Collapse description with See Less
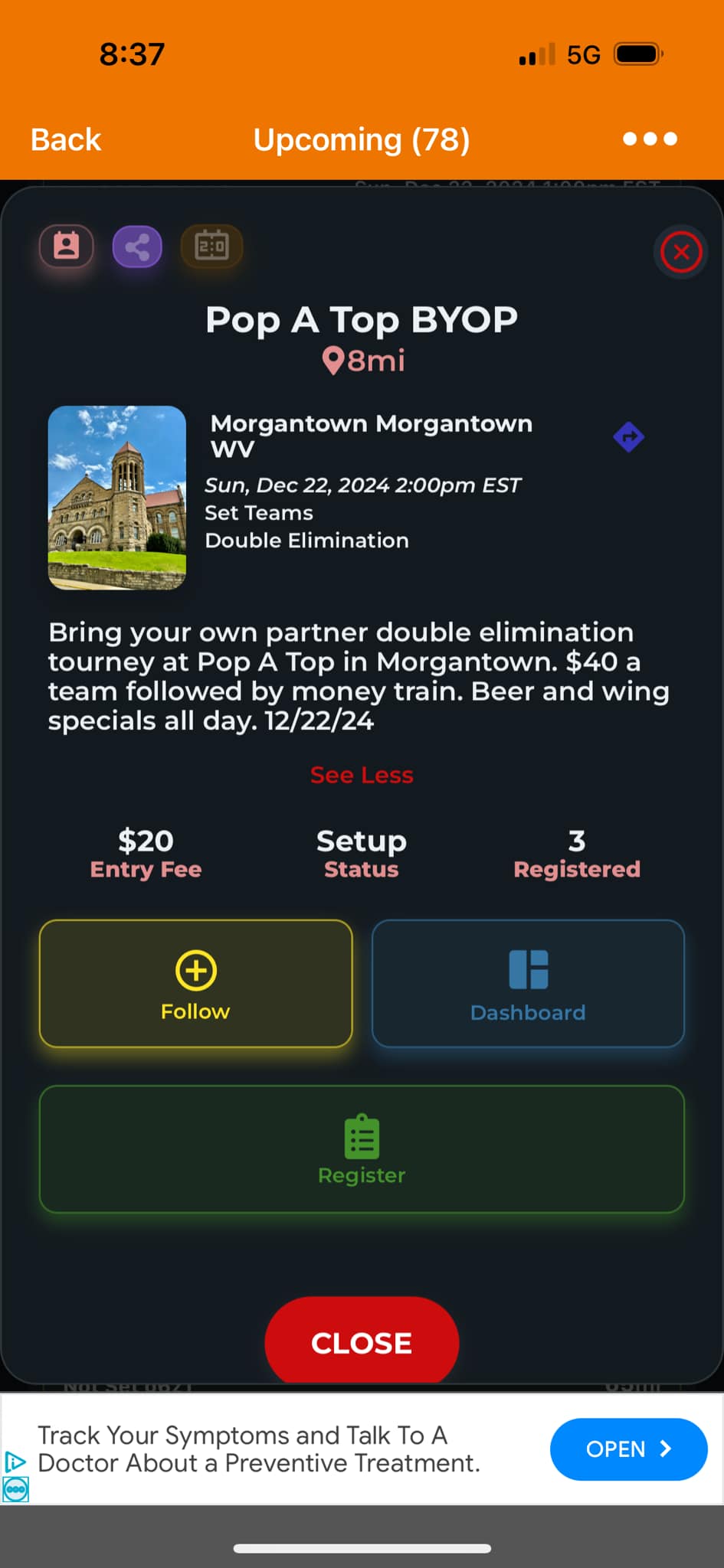The width and height of the screenshot is (724, 1568). [362, 775]
